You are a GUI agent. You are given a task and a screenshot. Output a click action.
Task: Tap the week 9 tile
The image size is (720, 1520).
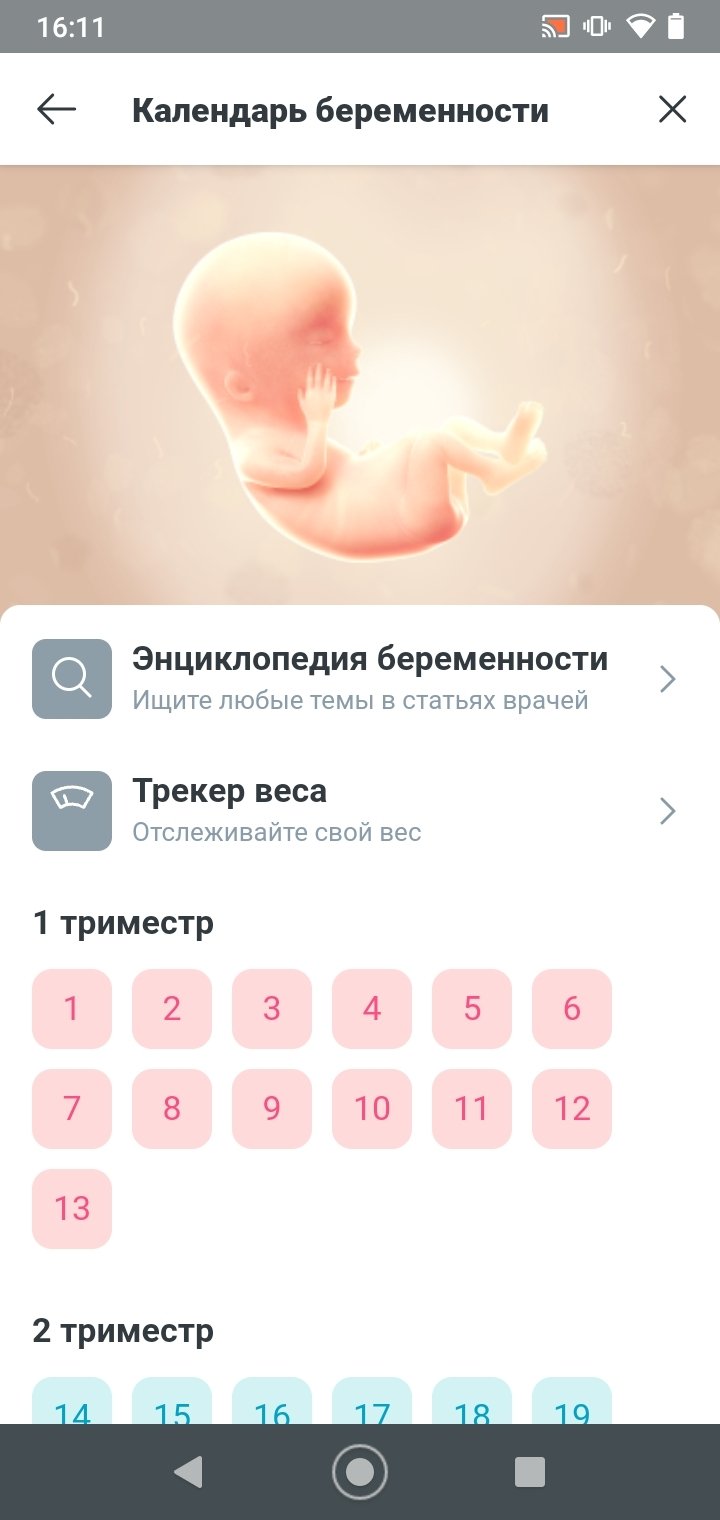272,1109
